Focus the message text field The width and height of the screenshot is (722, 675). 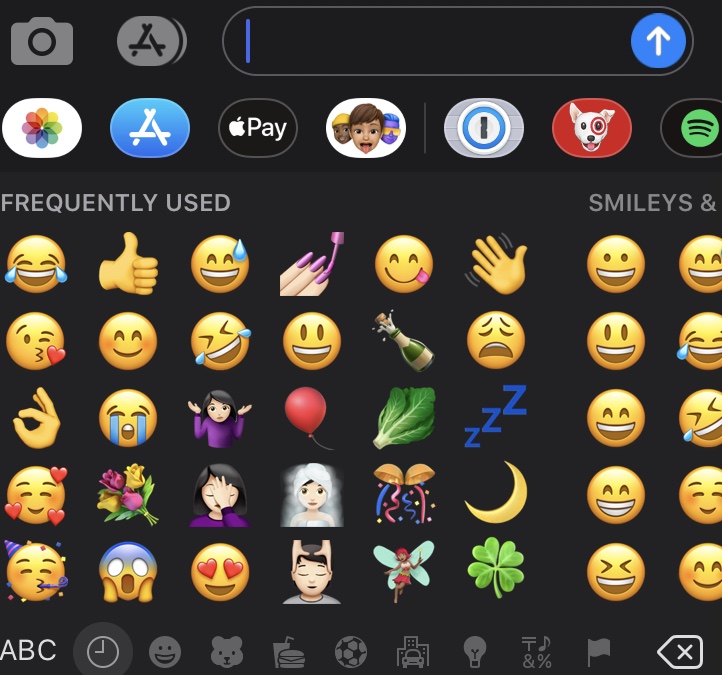[x=430, y=41]
